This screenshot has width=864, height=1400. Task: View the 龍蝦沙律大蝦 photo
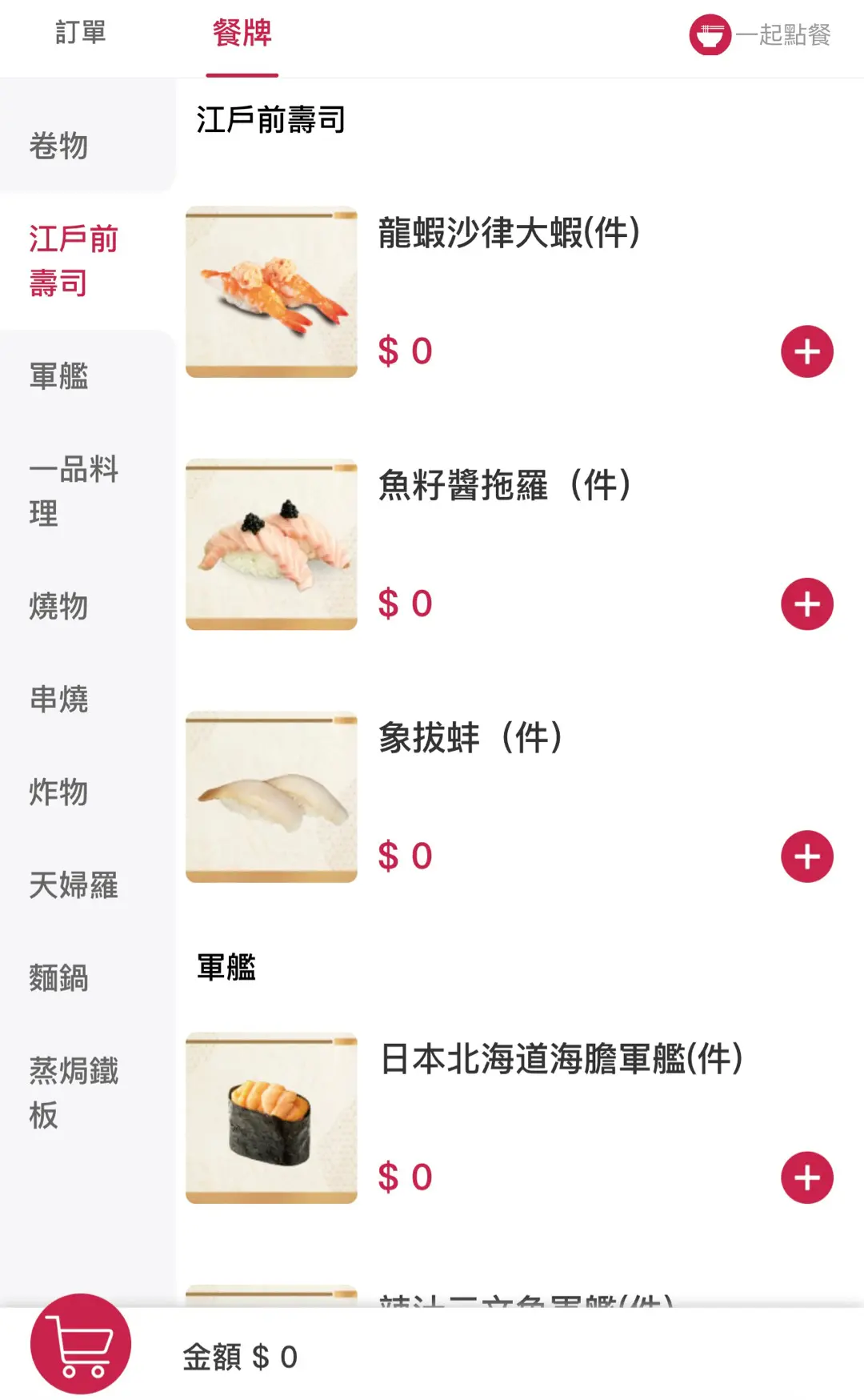271,292
